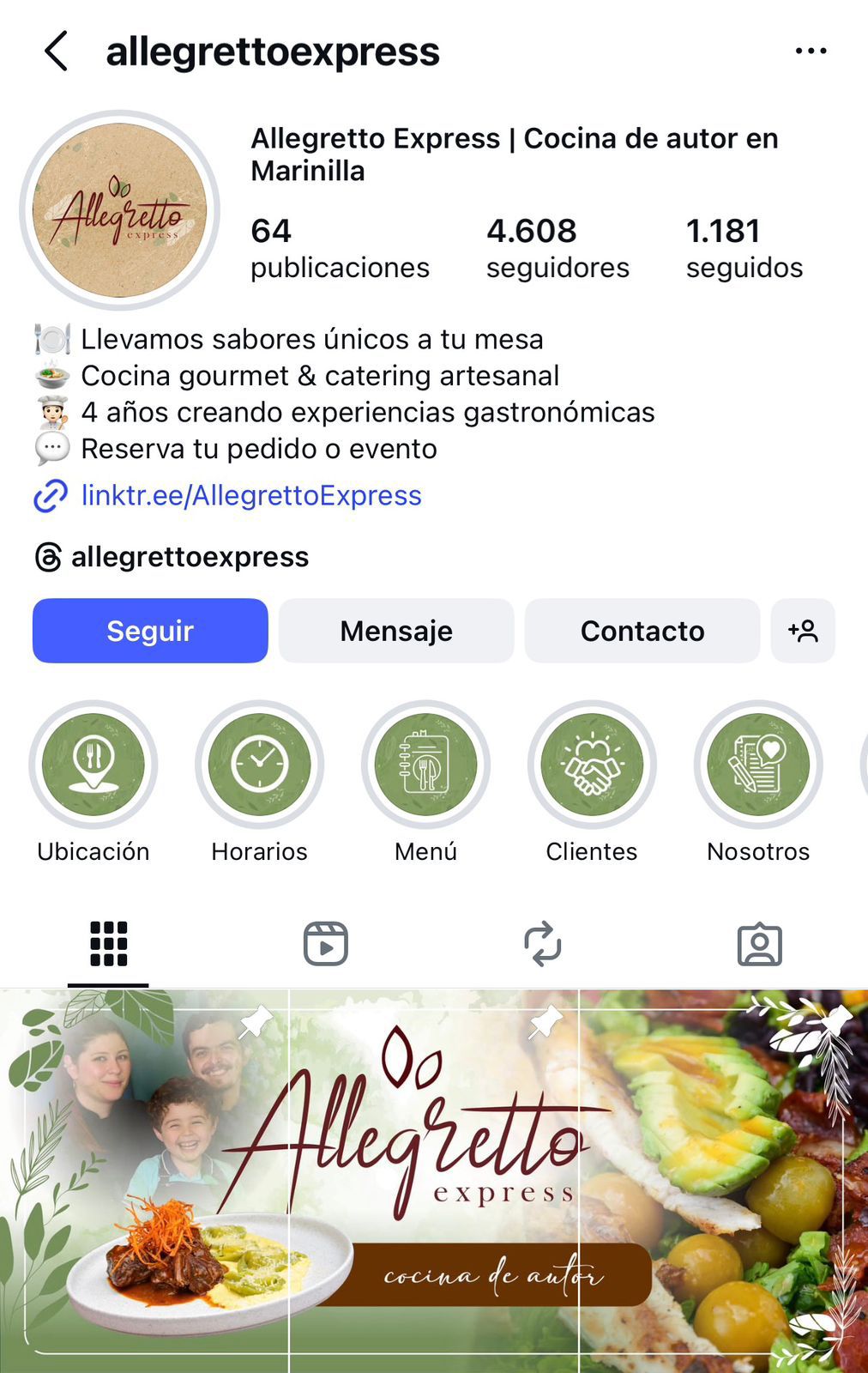
Task: View the Ubicación story highlight
Action: click(x=93, y=765)
